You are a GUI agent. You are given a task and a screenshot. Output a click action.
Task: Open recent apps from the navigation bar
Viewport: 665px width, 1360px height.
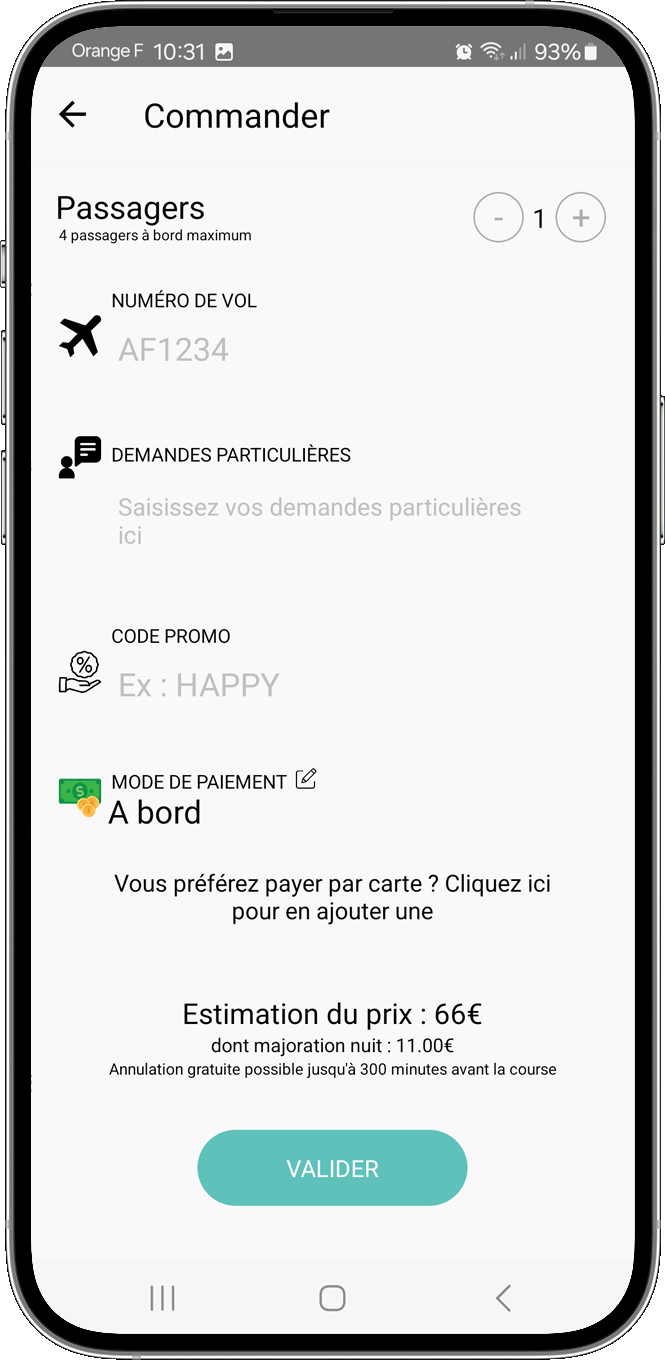(162, 1298)
